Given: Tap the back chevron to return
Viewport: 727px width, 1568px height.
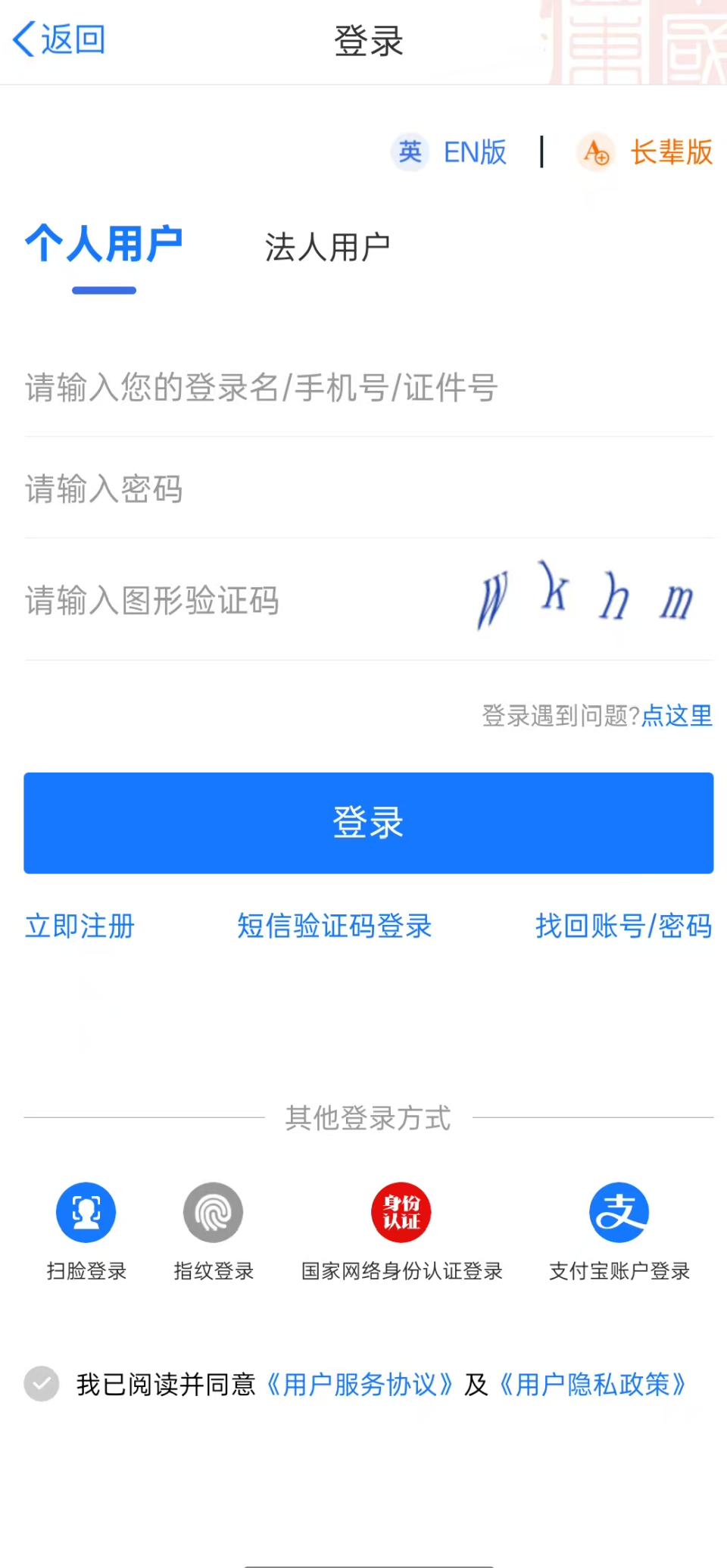Looking at the screenshot, I should click(23, 39).
